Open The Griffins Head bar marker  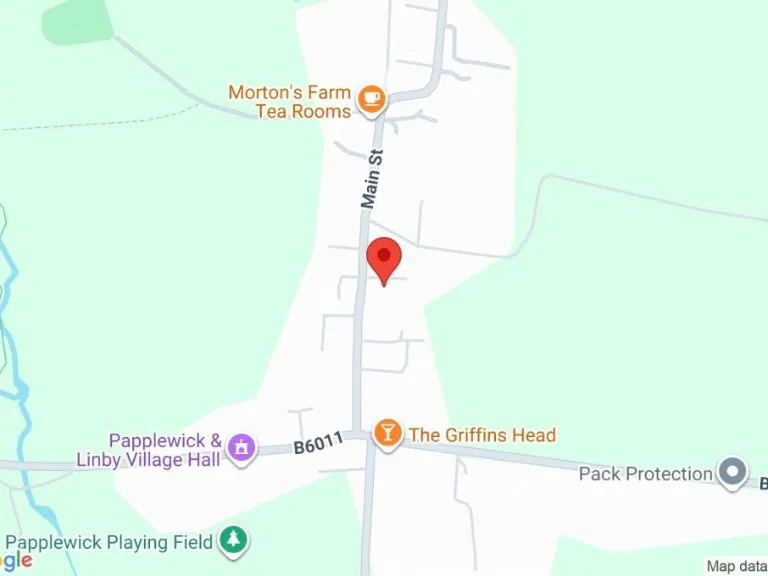388,433
